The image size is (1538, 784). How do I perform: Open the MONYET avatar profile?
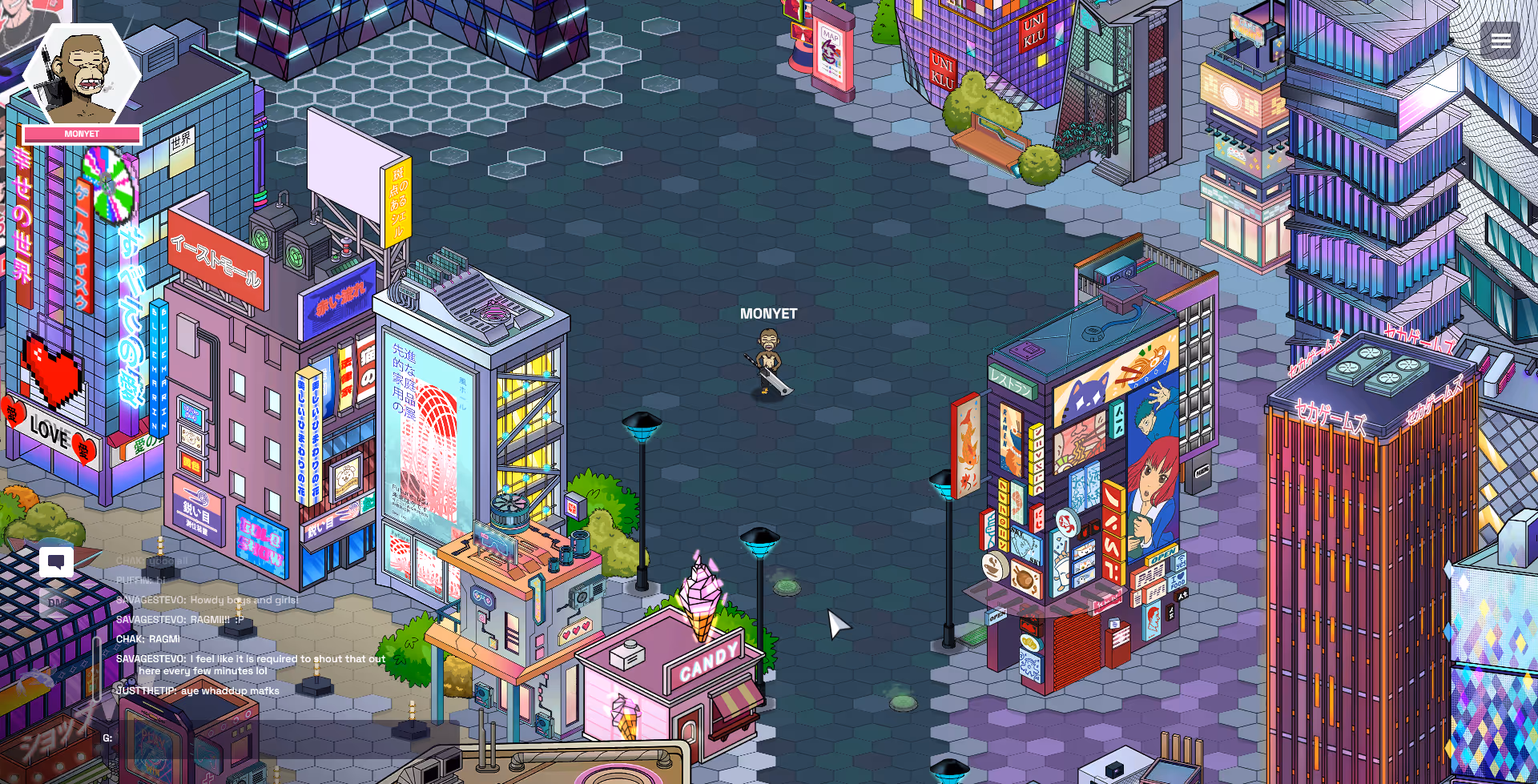point(82,78)
